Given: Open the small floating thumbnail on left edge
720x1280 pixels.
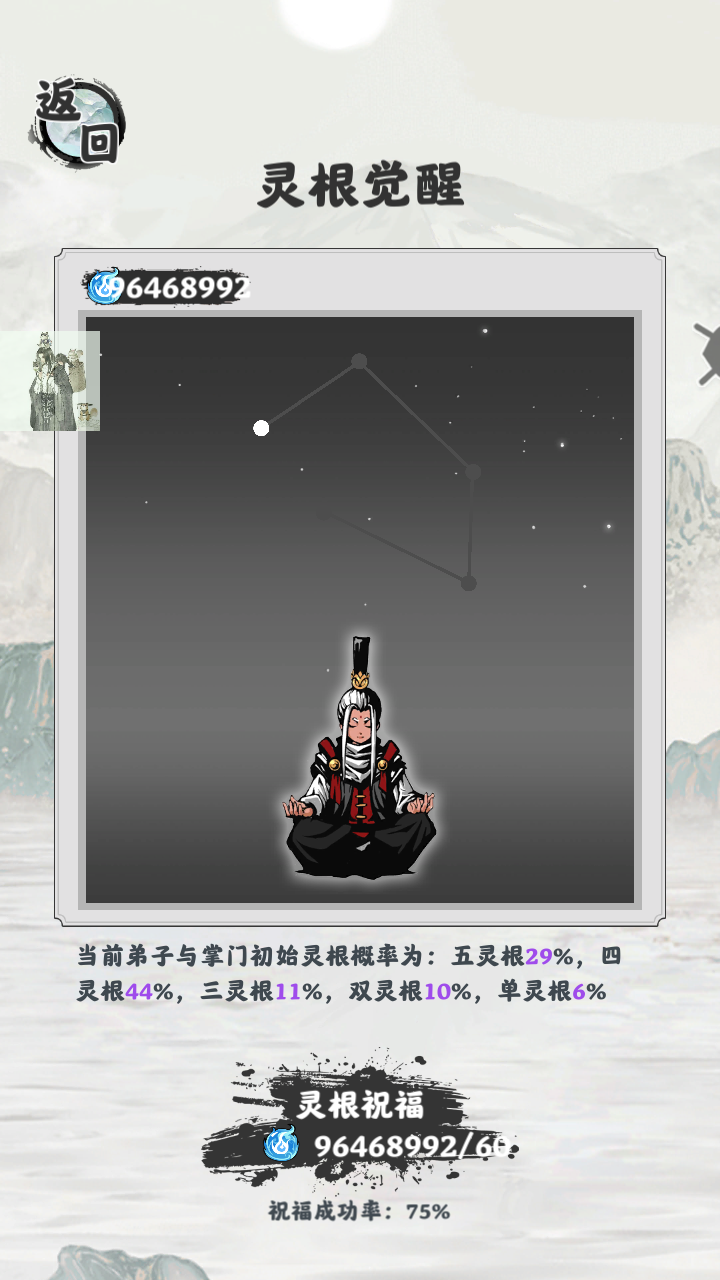Looking at the screenshot, I should 50,381.
